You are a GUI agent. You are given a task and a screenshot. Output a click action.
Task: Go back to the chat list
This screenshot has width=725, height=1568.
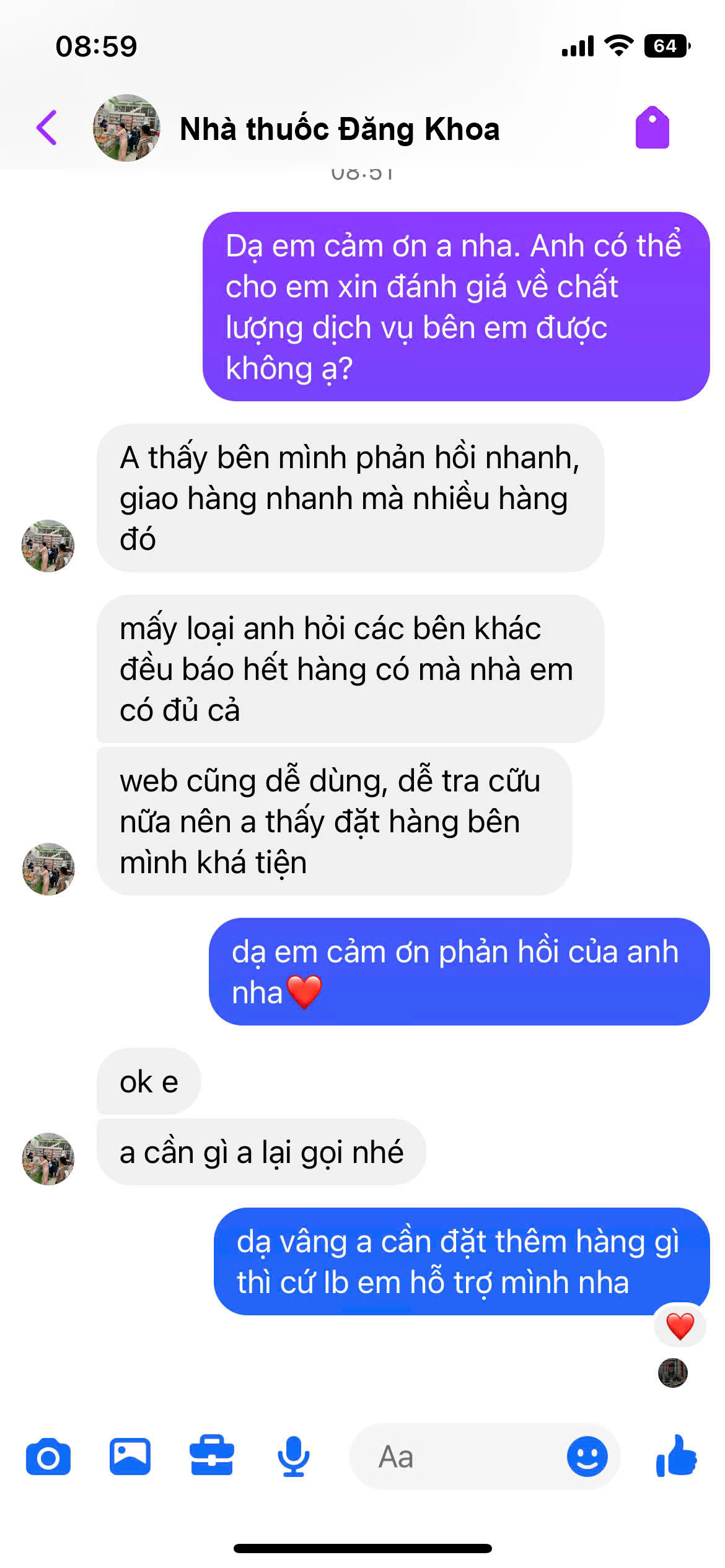[x=46, y=128]
